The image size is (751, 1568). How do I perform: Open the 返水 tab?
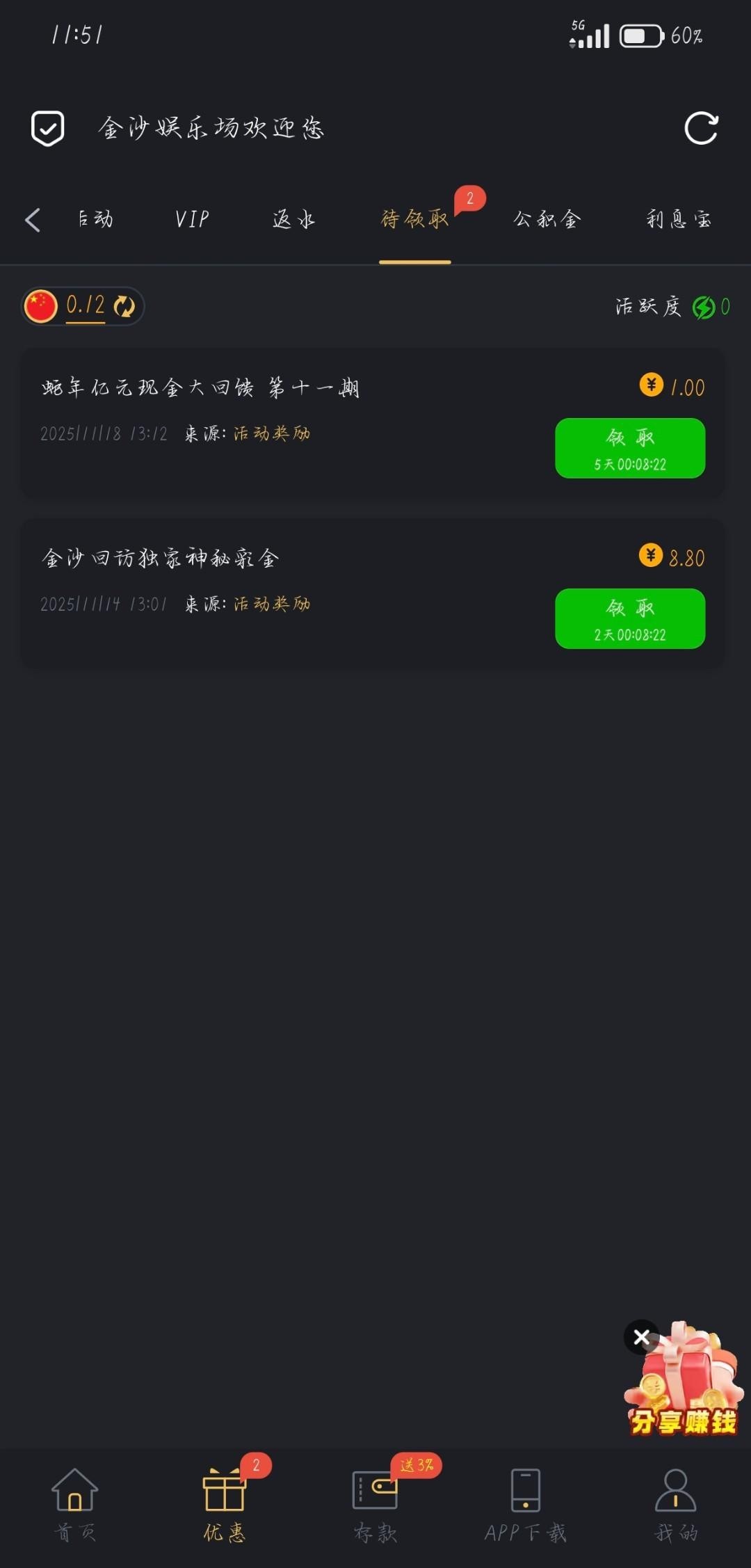pos(293,220)
